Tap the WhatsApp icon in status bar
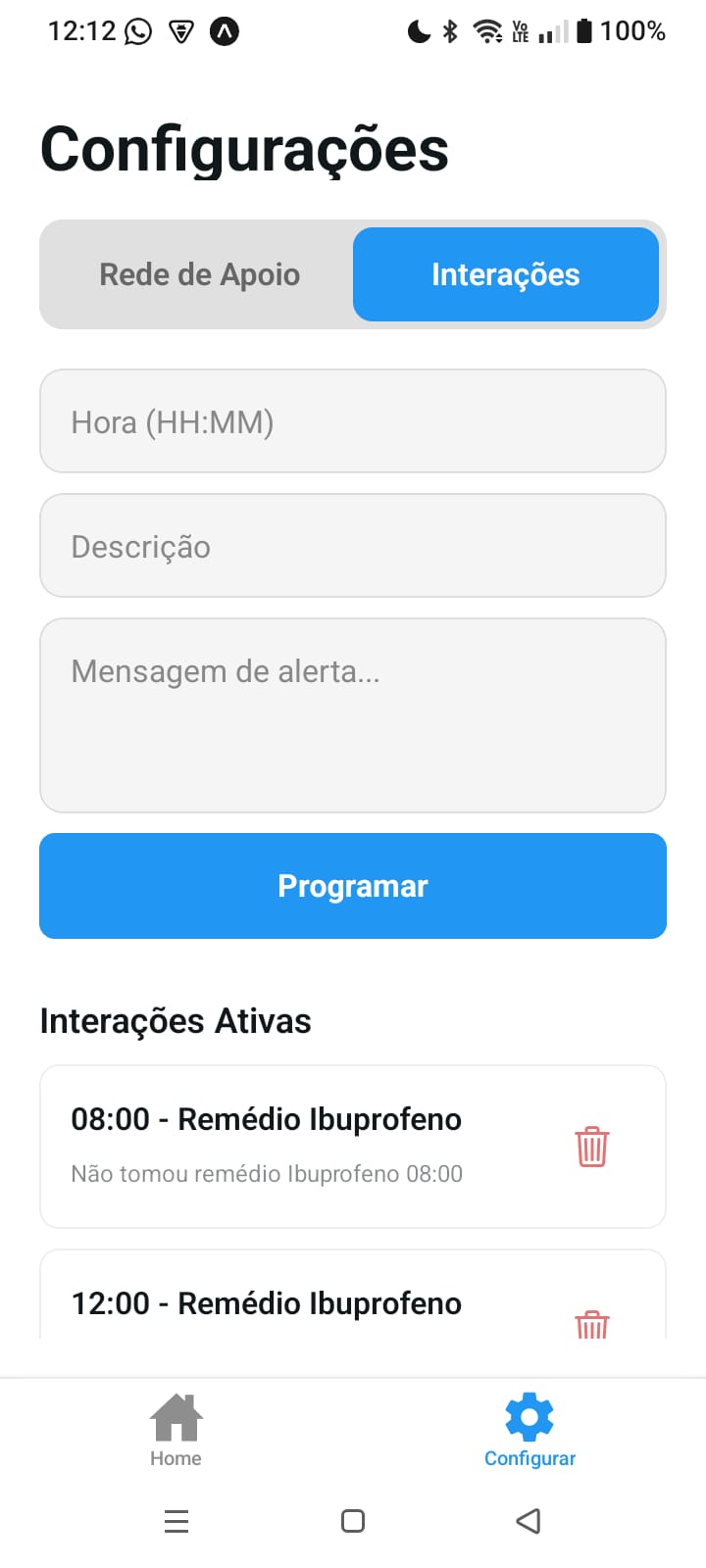 click(x=138, y=30)
